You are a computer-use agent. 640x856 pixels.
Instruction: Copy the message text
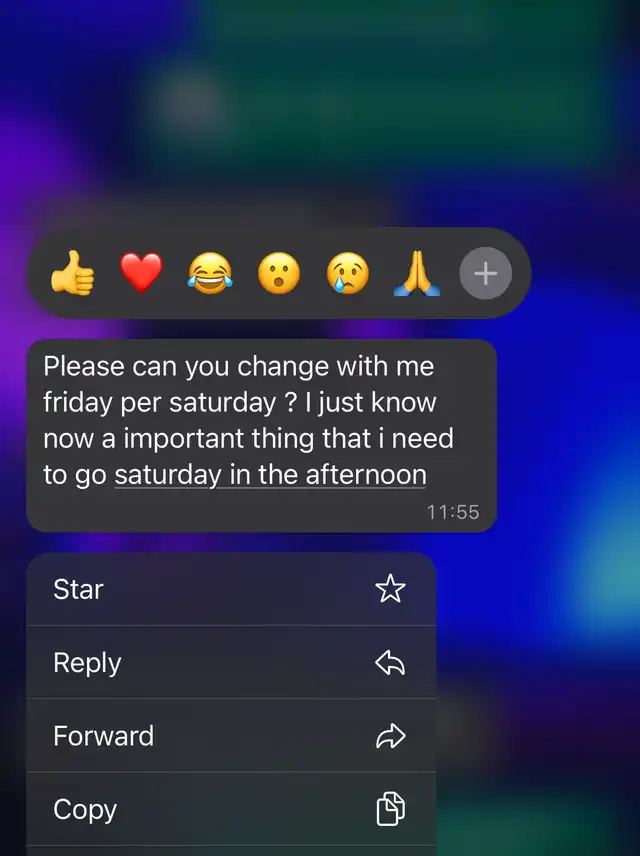232,809
